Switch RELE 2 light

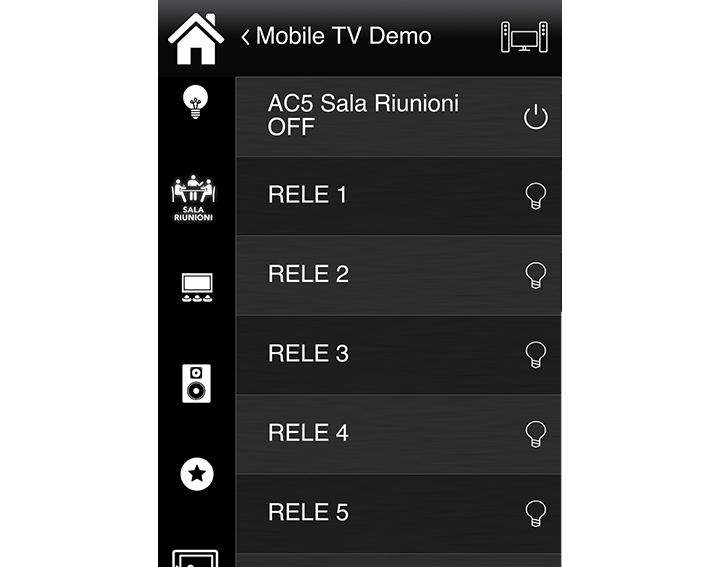pyautogui.click(x=536, y=275)
